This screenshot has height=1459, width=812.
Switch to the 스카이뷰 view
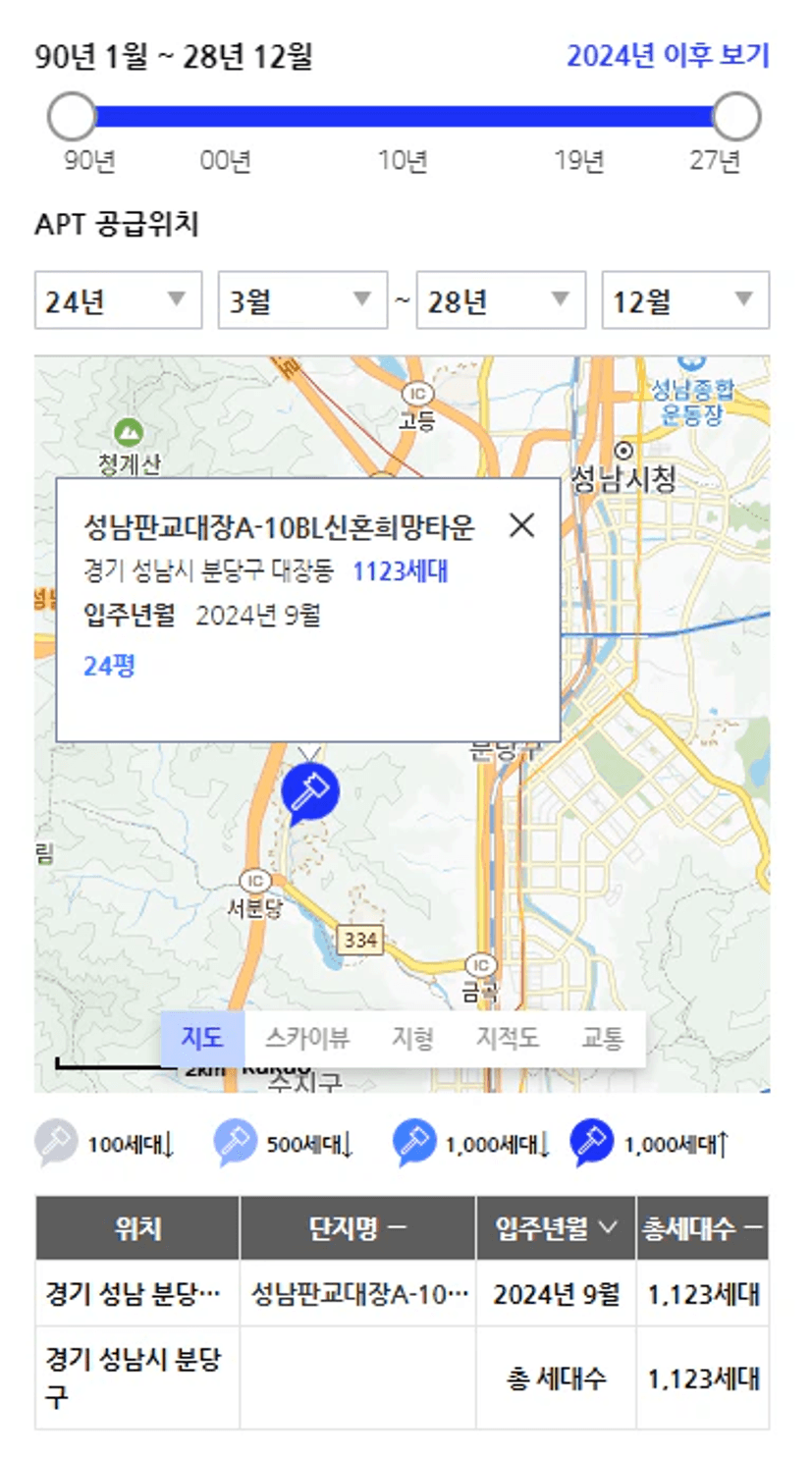pos(307,1038)
